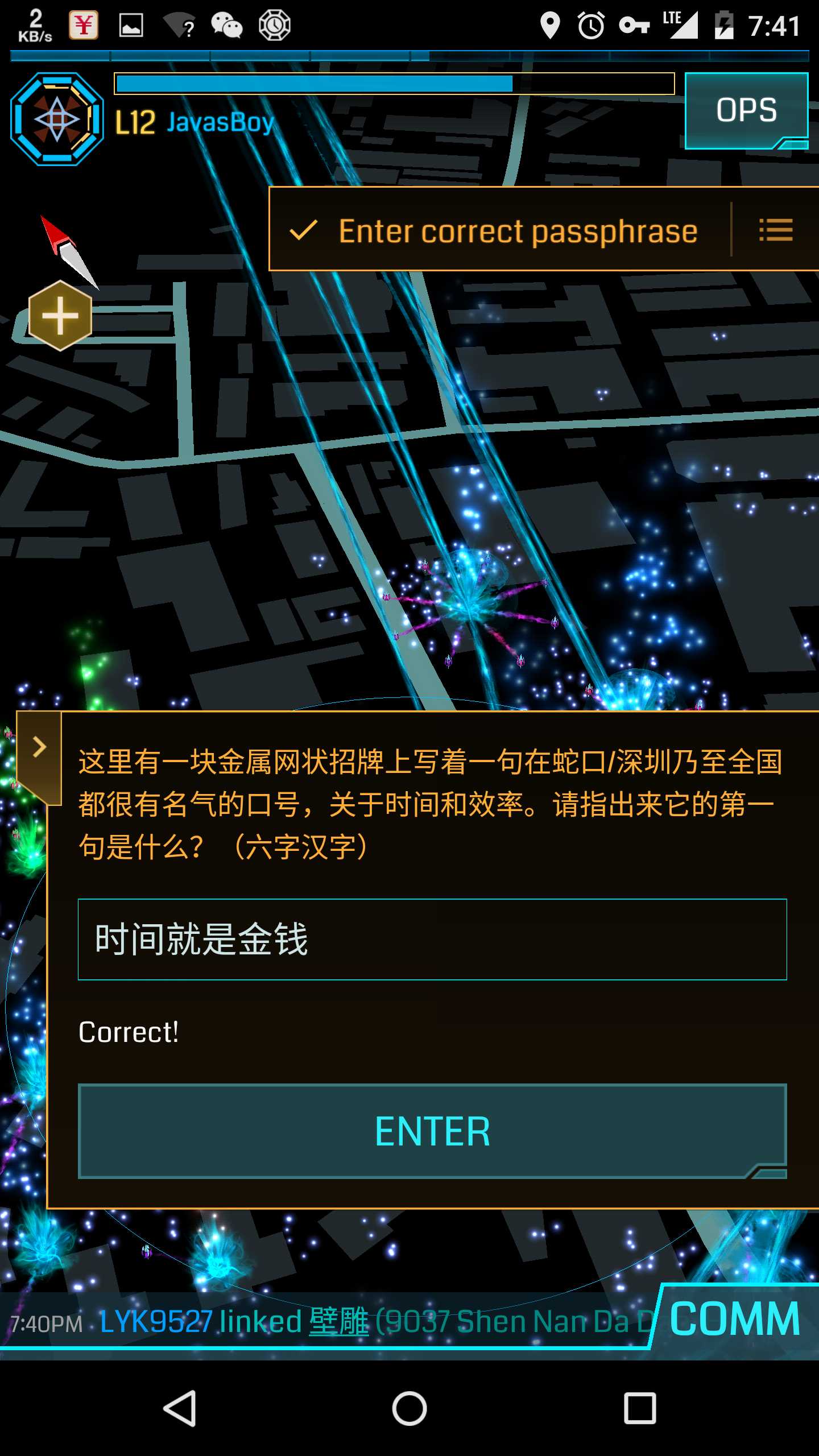Open the mission waypoint list icon
819x1456 pixels.
tap(776, 230)
